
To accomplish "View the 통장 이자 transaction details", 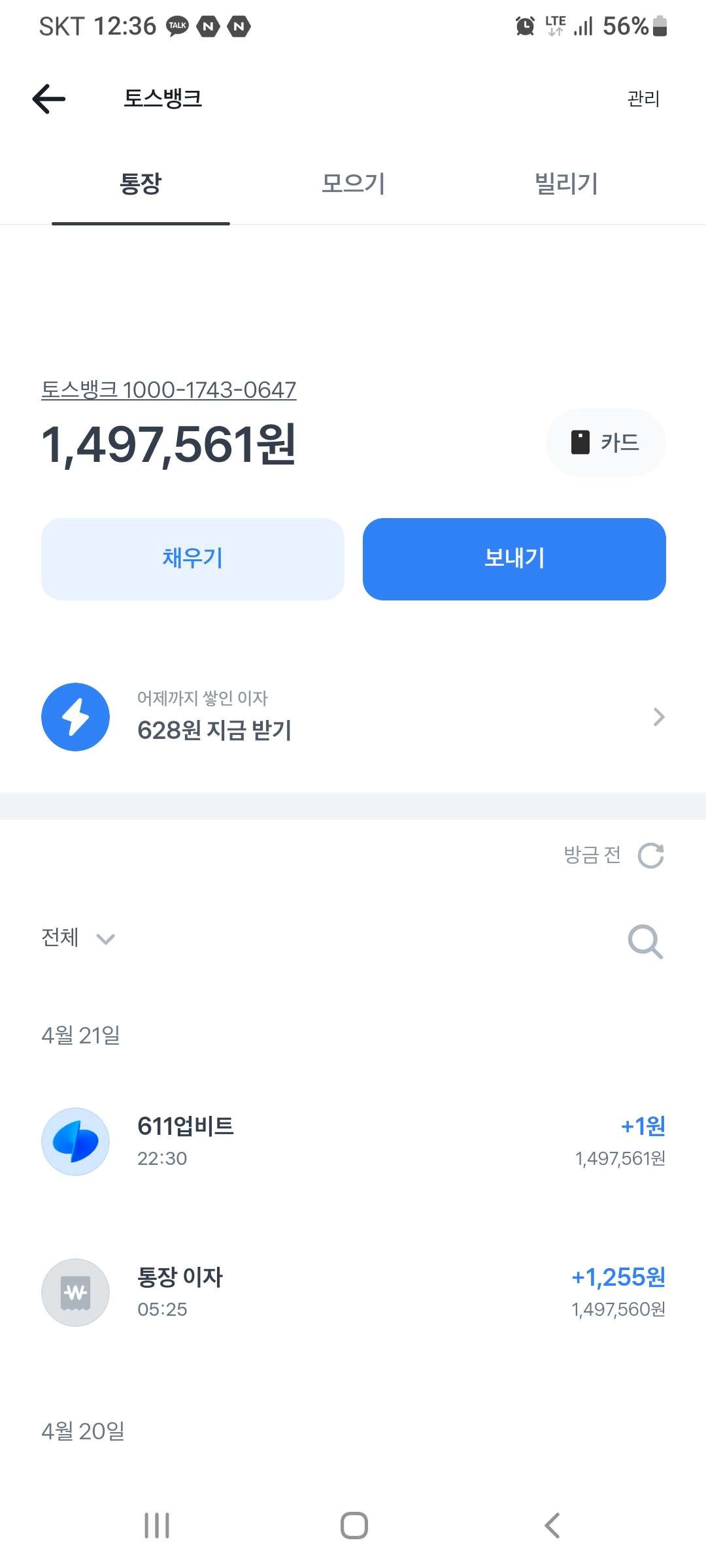I will [x=353, y=1292].
